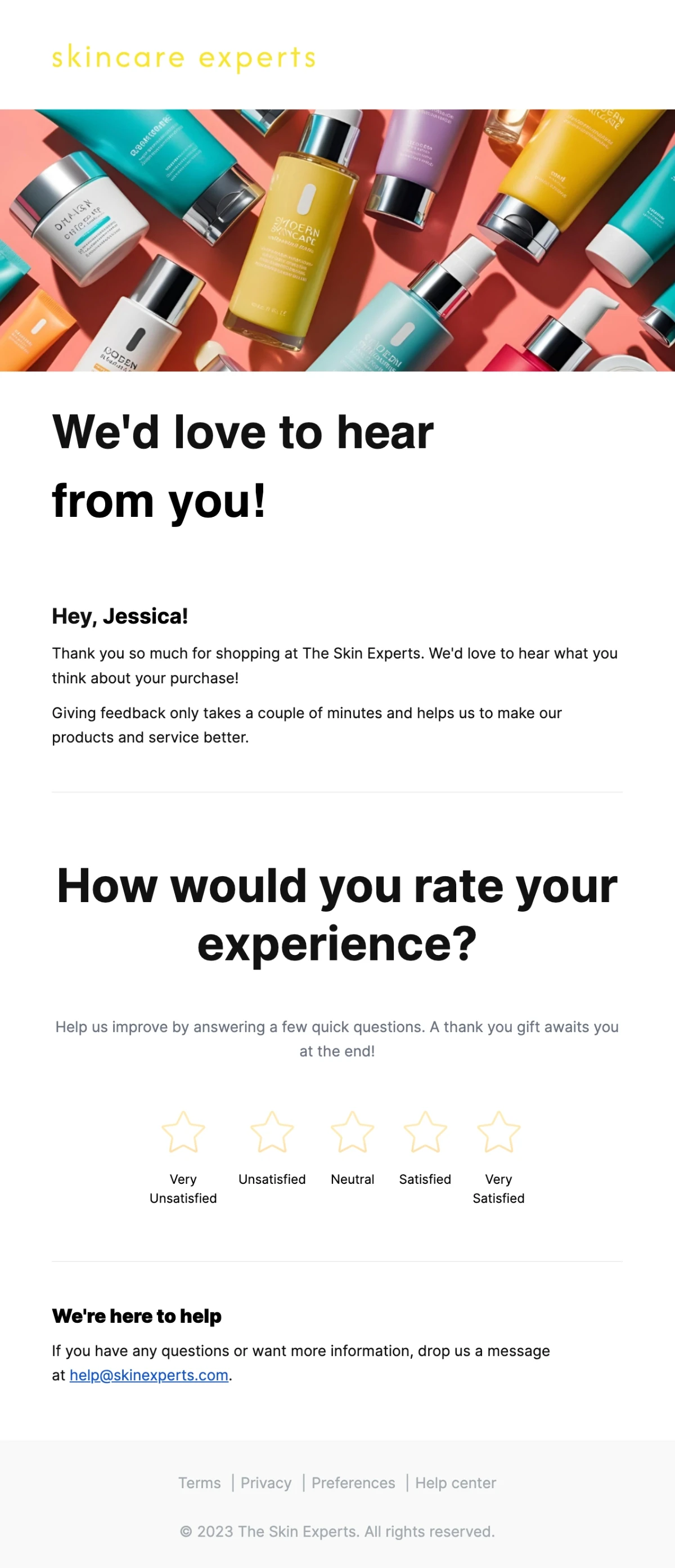Image resolution: width=675 pixels, height=1568 pixels.
Task: Open the Terms footer link
Action: coord(200,1483)
